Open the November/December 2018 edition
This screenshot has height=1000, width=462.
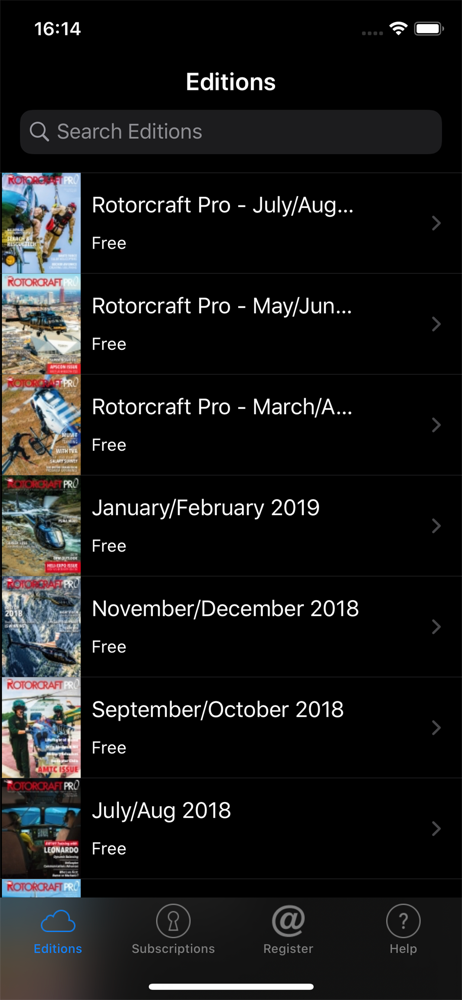click(231, 626)
